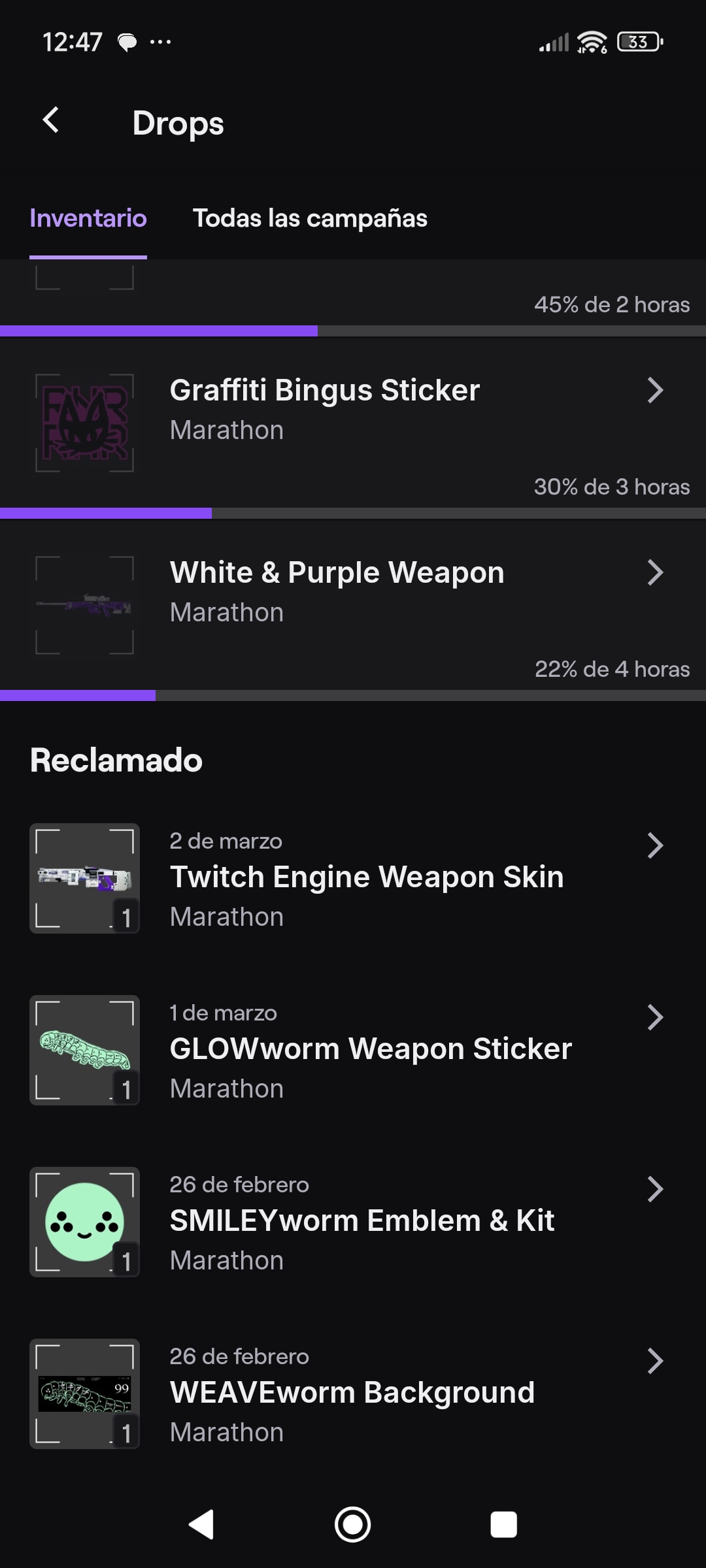This screenshot has width=706, height=1568.
Task: Tap the system home button
Action: pyautogui.click(x=353, y=1525)
